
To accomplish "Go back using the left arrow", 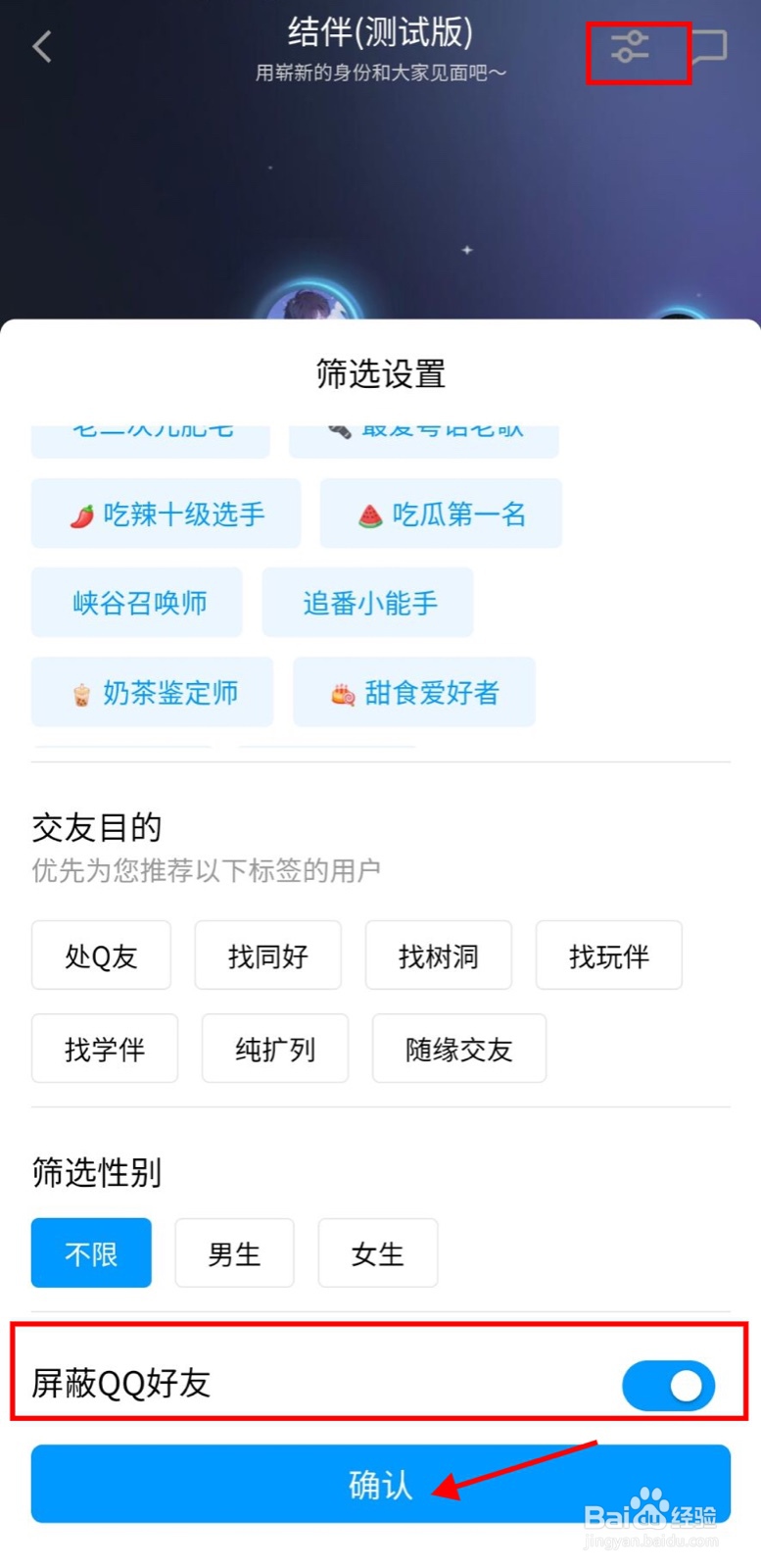I will click(x=41, y=45).
